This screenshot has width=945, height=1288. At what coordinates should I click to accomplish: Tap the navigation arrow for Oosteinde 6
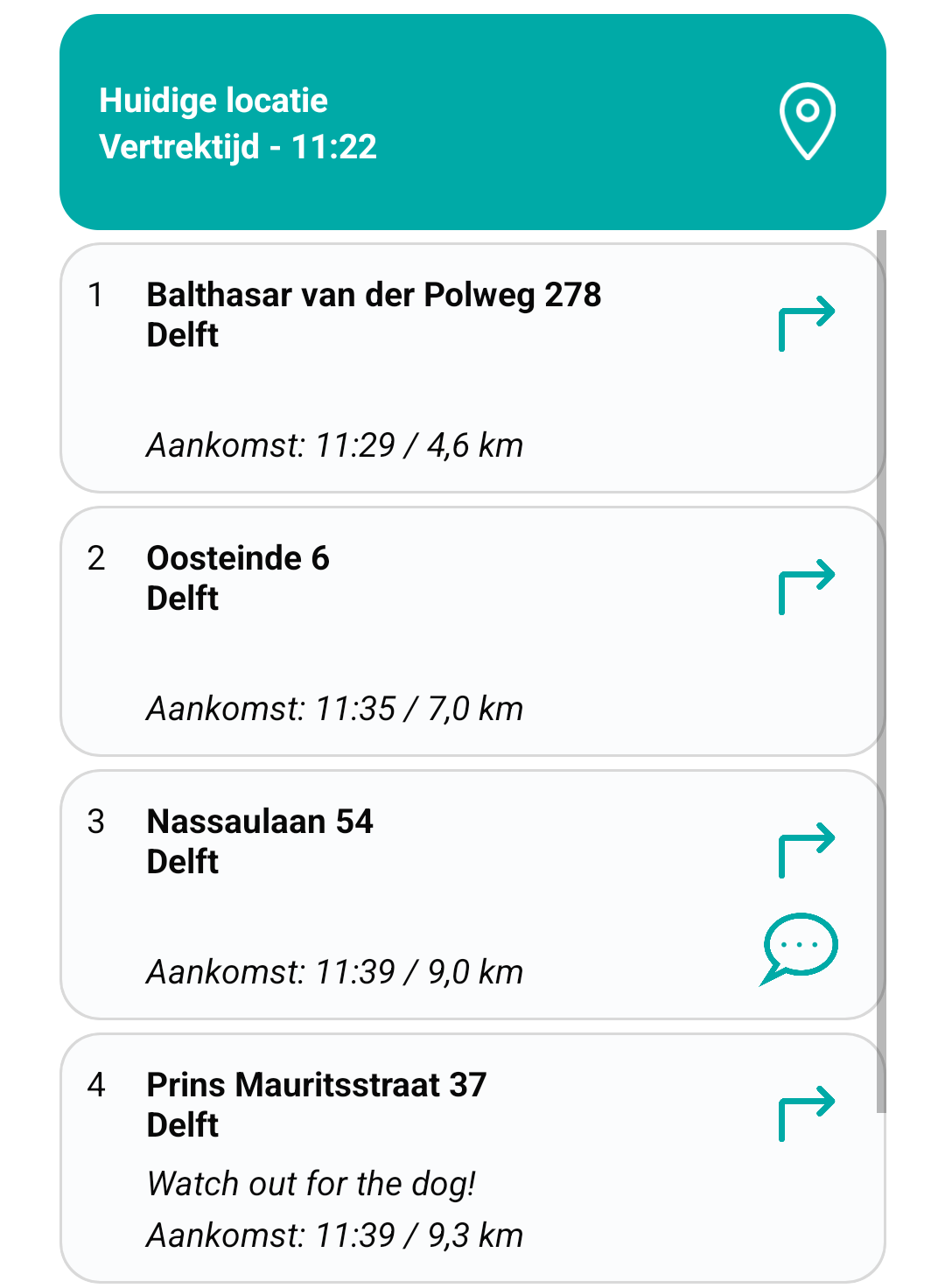click(x=807, y=584)
